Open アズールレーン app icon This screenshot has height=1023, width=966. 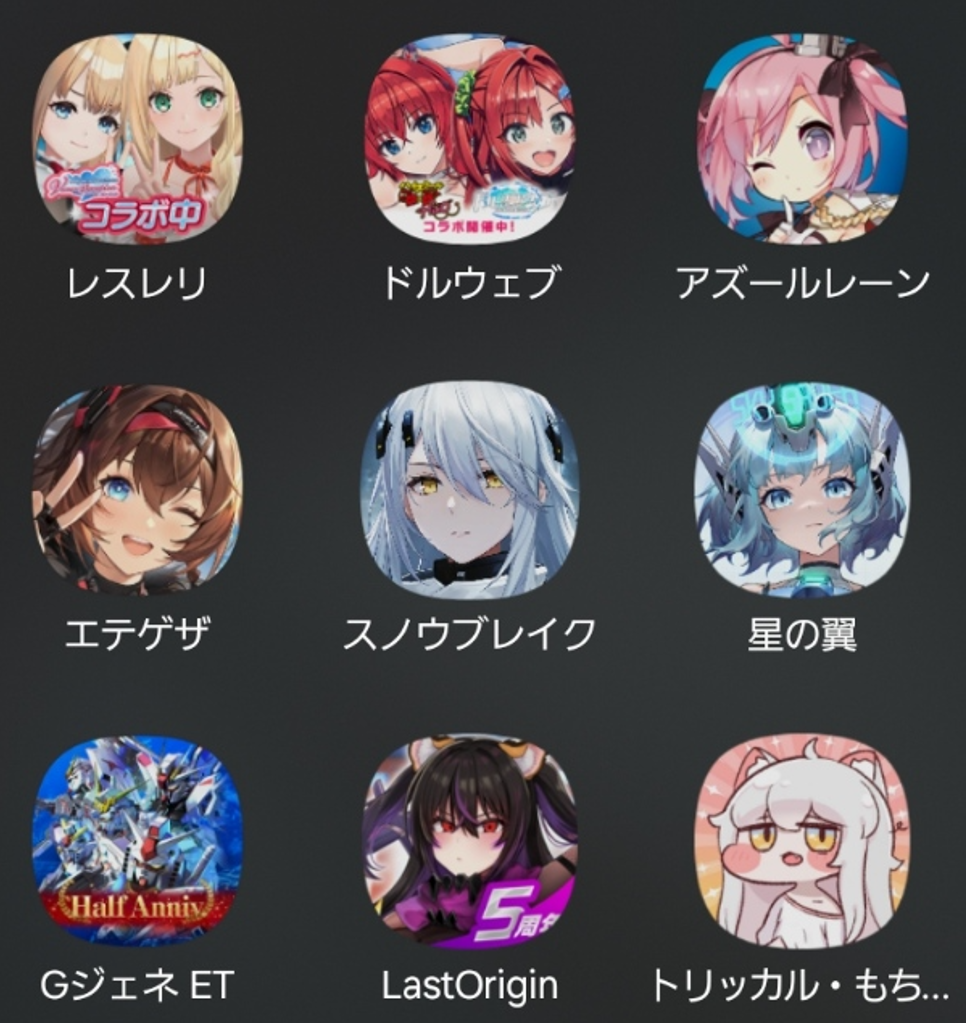coord(802,138)
